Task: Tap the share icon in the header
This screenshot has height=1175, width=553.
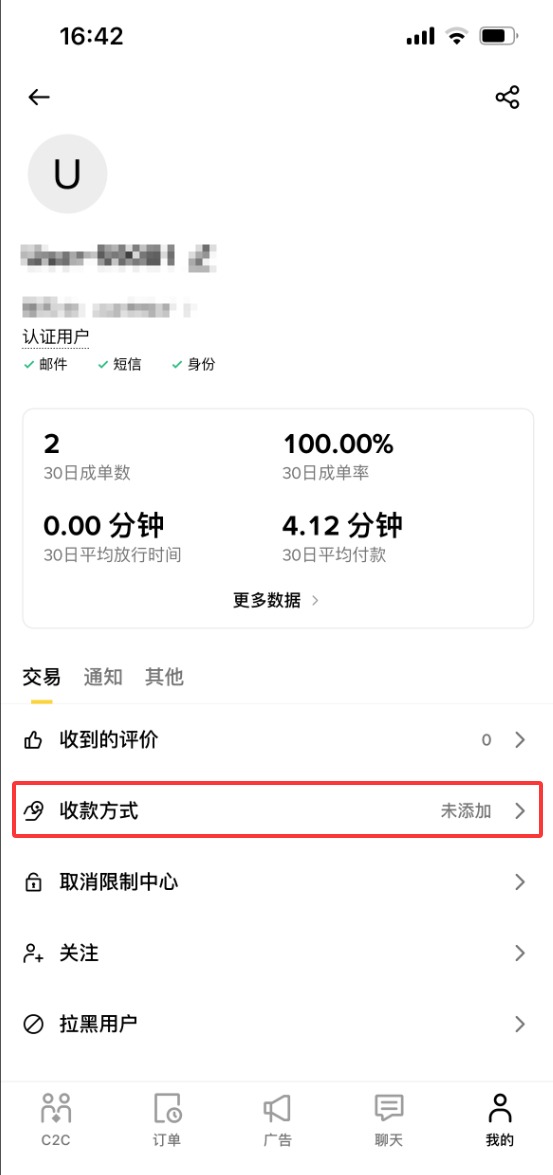Action: click(507, 97)
